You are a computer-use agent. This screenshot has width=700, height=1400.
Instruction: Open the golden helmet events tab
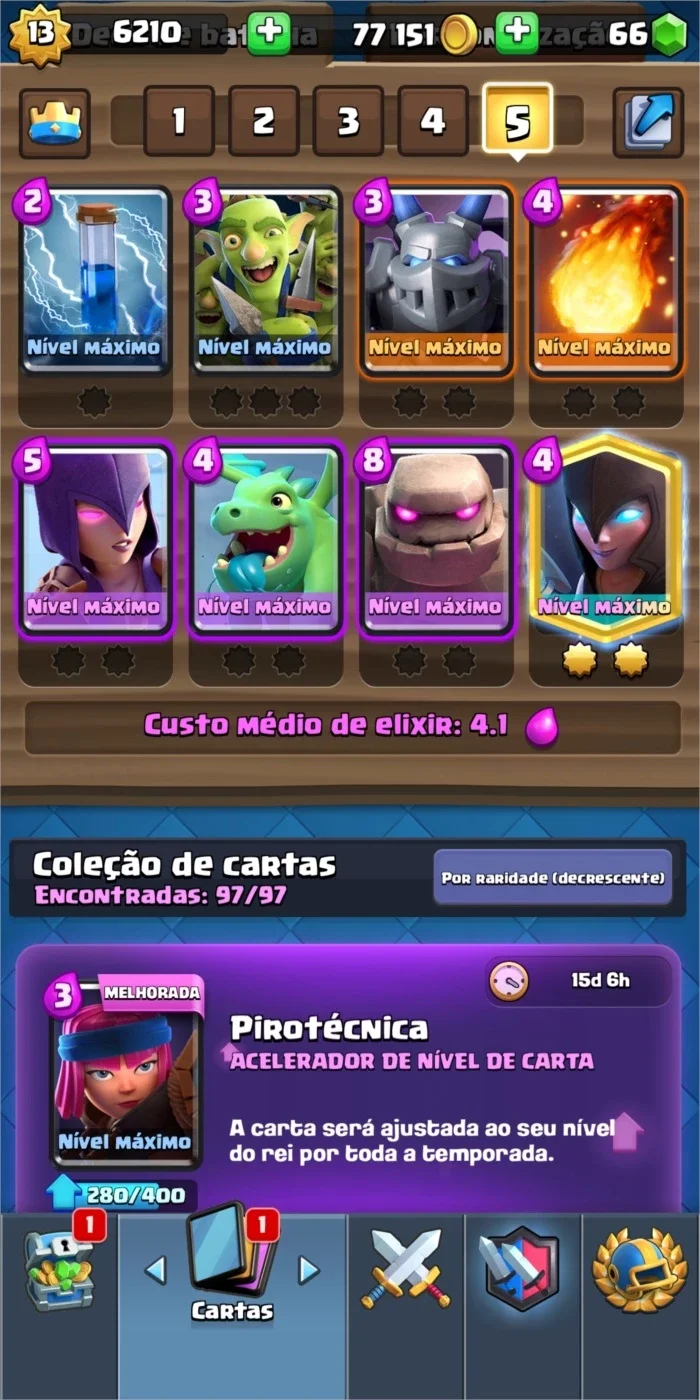[641, 1268]
